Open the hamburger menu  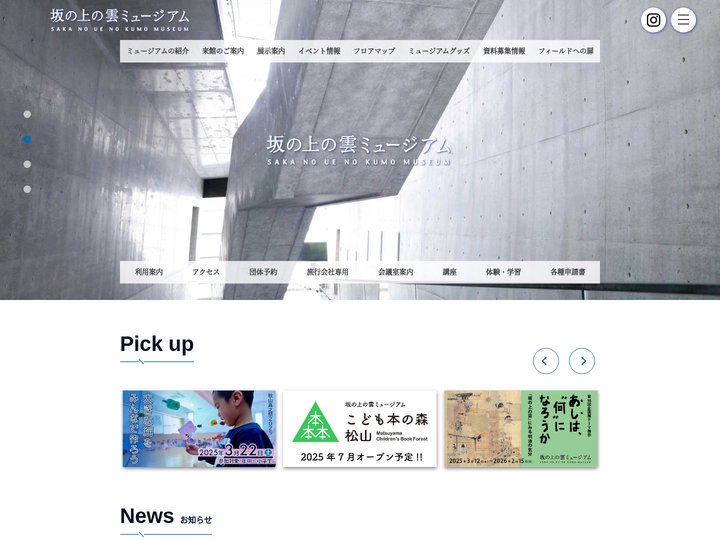[683, 20]
